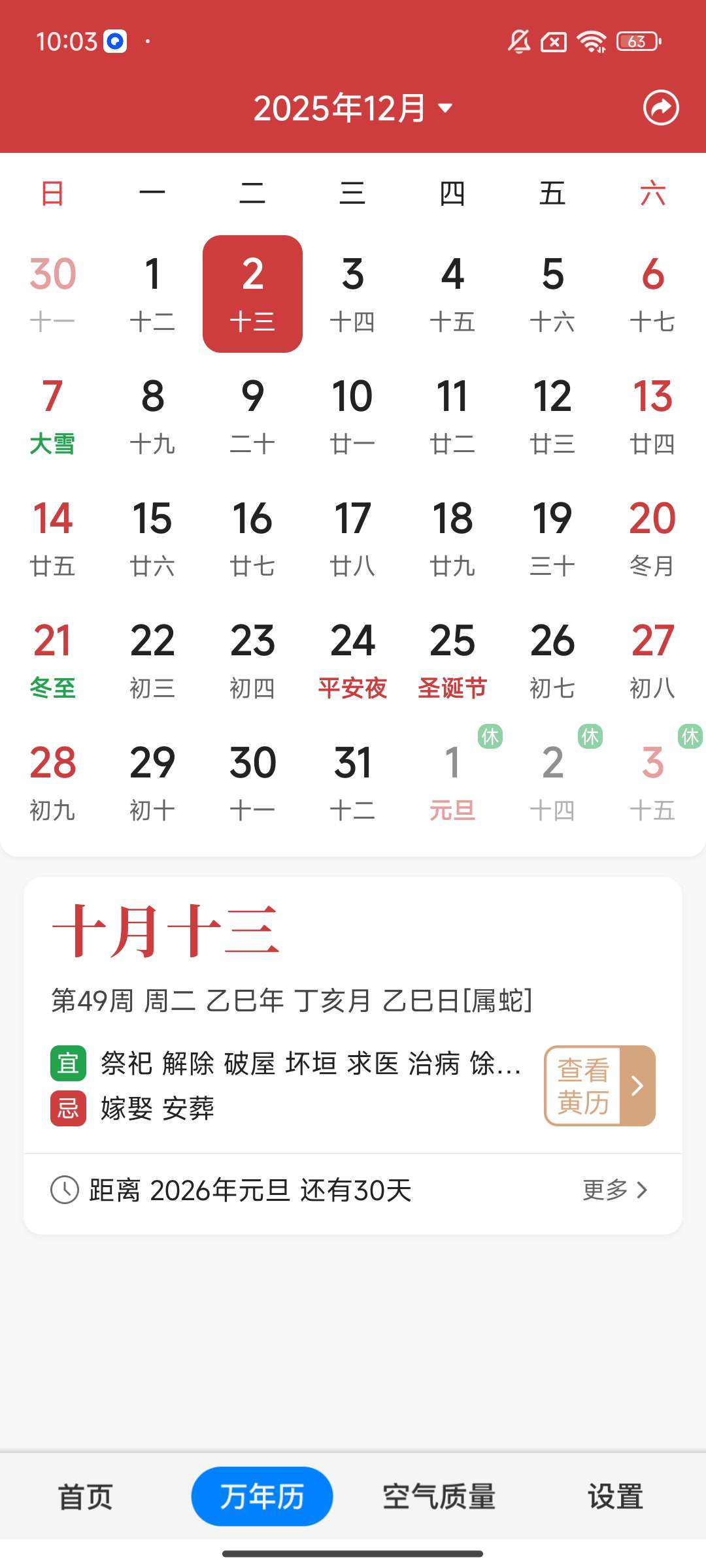Image resolution: width=706 pixels, height=1568 pixels.
Task: Select December 24 平安夜
Action: (352, 660)
